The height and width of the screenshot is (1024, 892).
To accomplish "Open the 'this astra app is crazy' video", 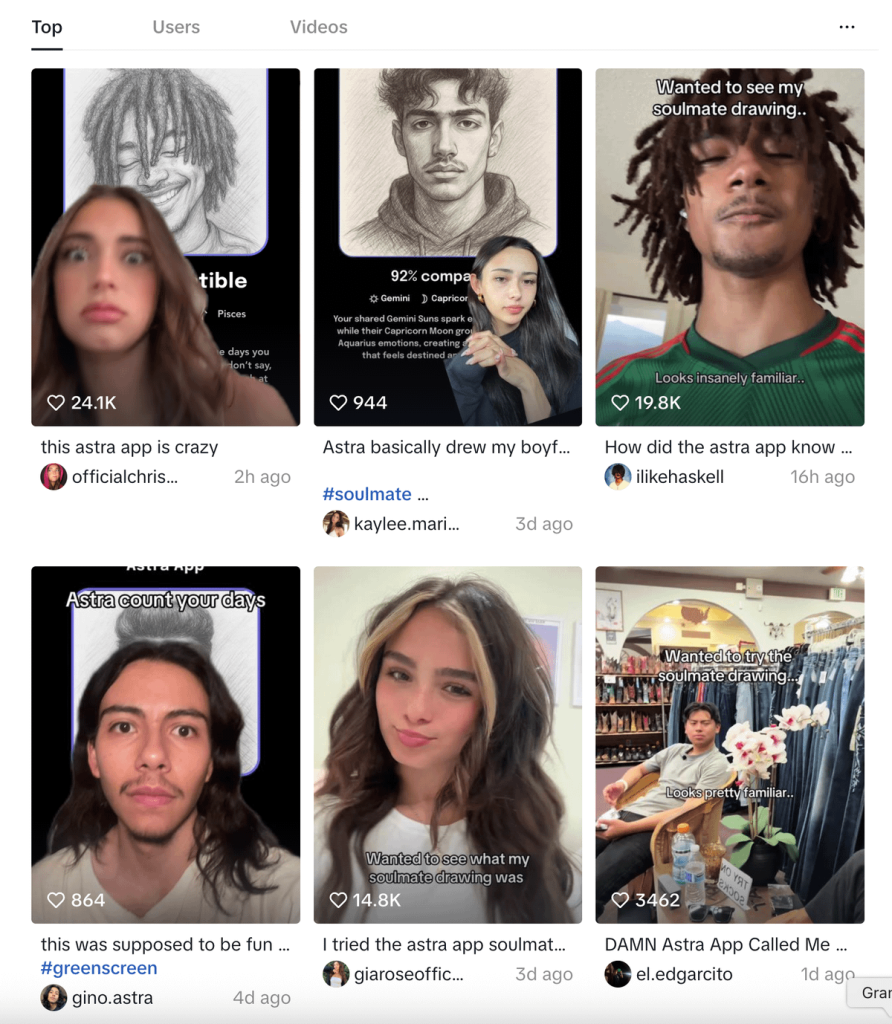I will click(x=165, y=247).
